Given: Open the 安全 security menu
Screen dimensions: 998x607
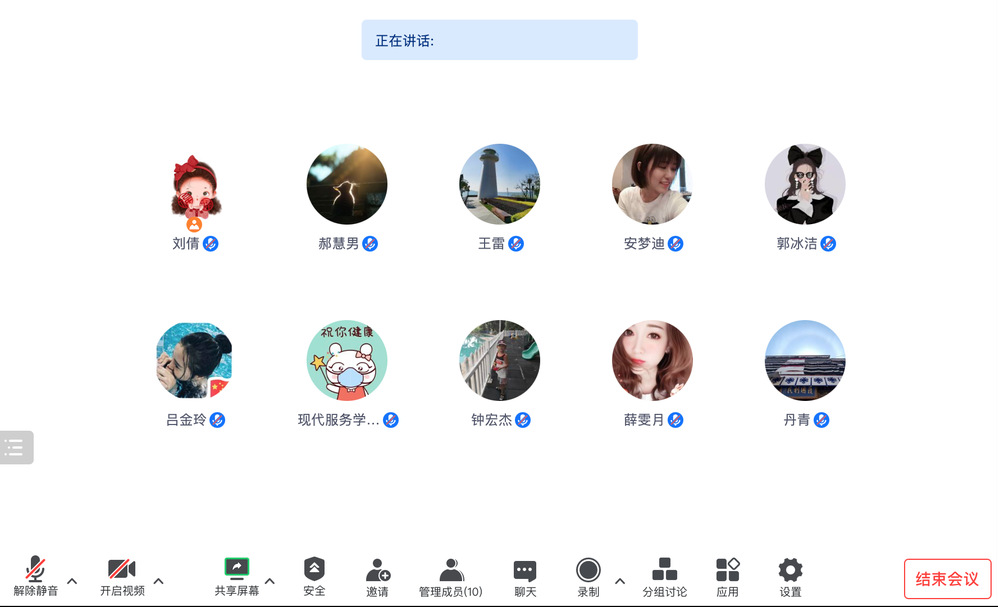Looking at the screenshot, I should point(314,577).
